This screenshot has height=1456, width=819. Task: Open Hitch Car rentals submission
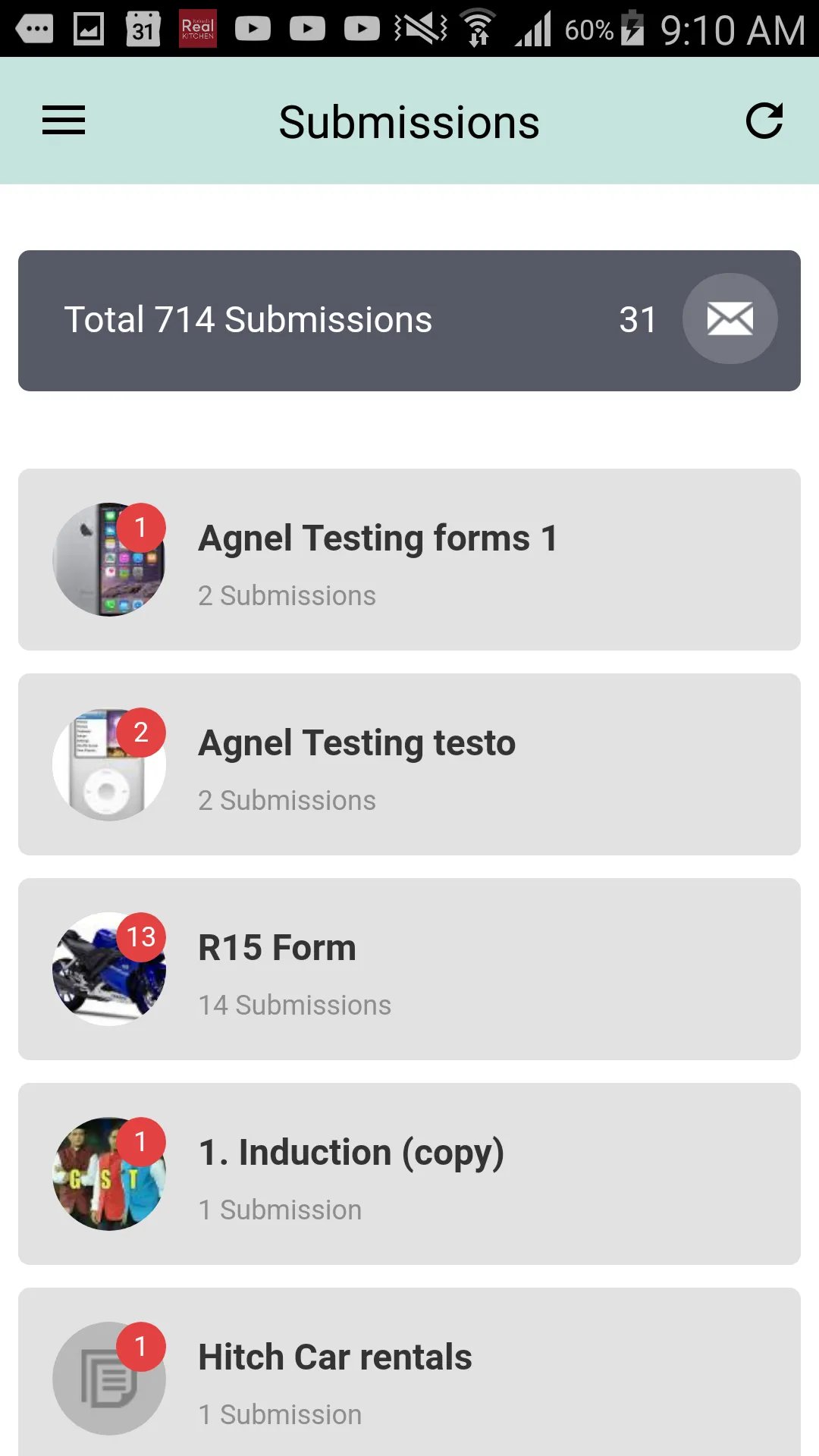455,1379
